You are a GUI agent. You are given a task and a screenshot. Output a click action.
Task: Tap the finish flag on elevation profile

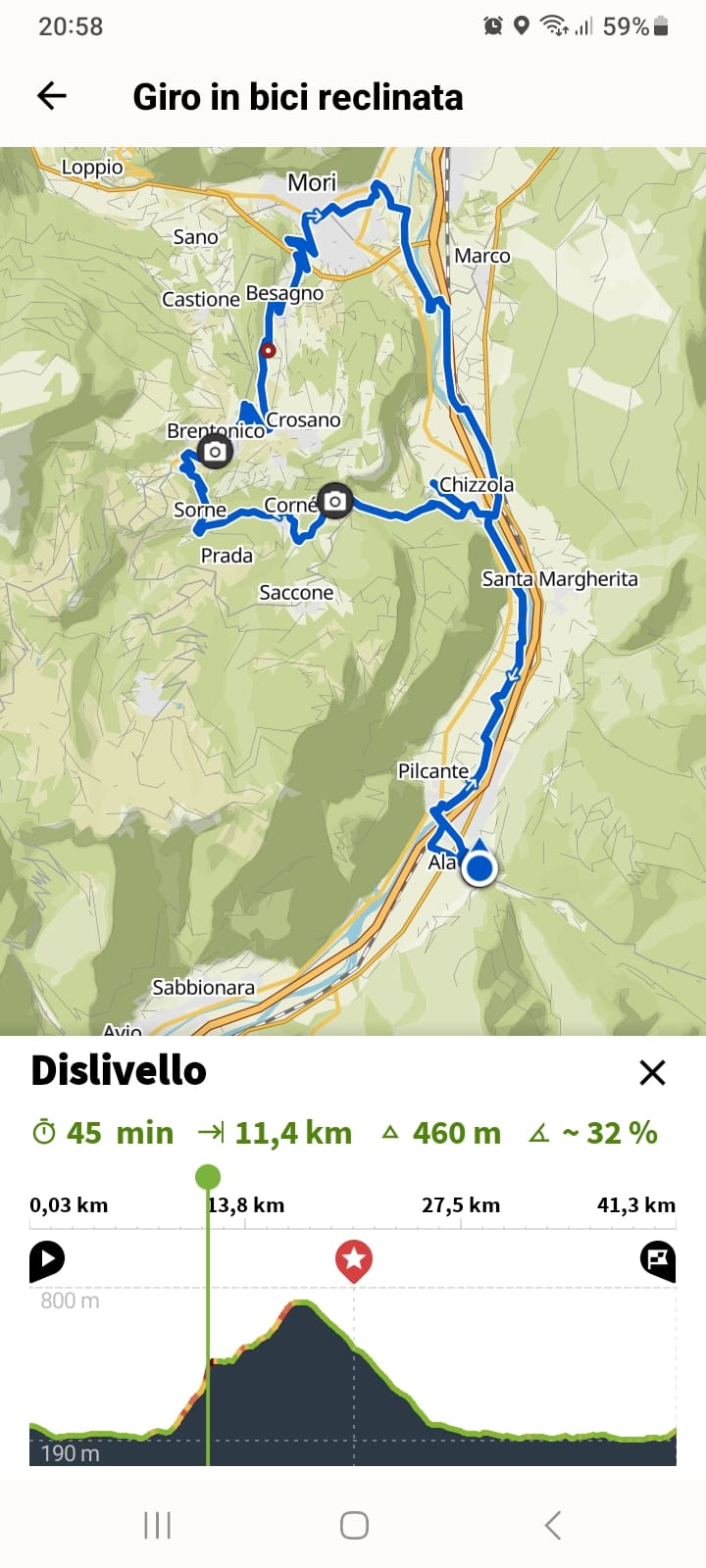(x=658, y=1259)
